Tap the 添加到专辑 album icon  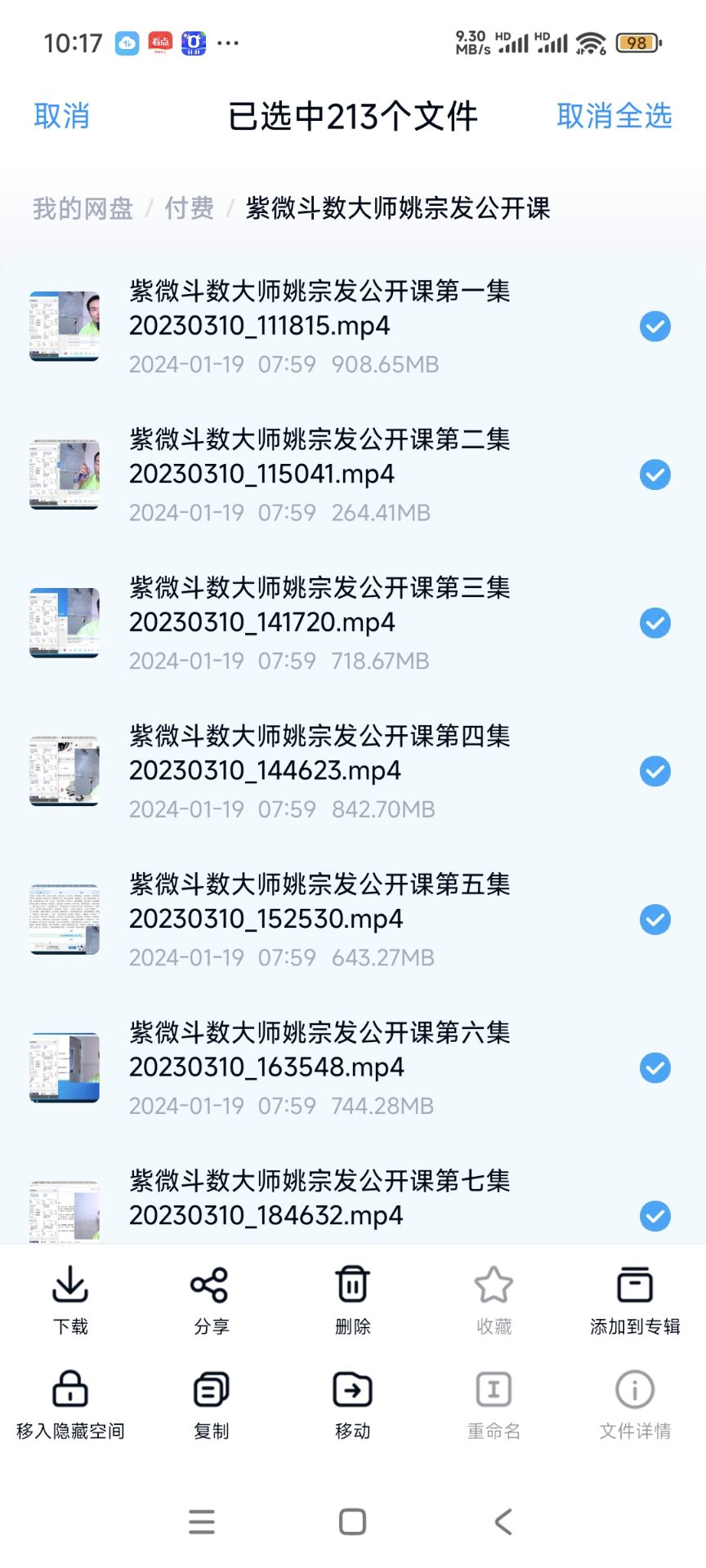(x=634, y=1285)
